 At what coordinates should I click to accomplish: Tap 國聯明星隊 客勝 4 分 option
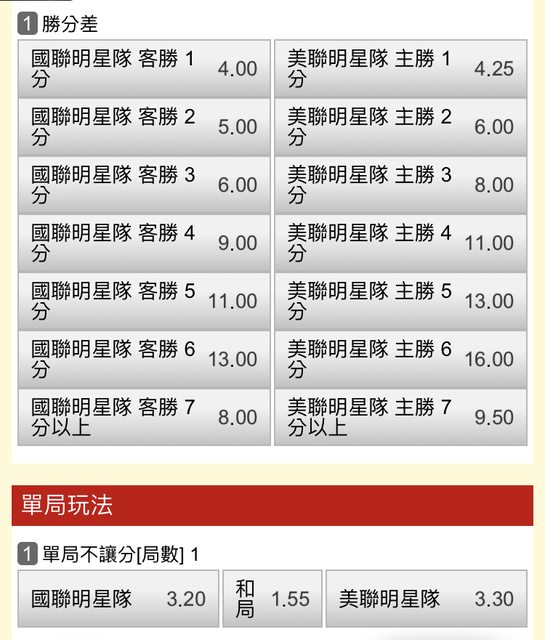pos(144,244)
